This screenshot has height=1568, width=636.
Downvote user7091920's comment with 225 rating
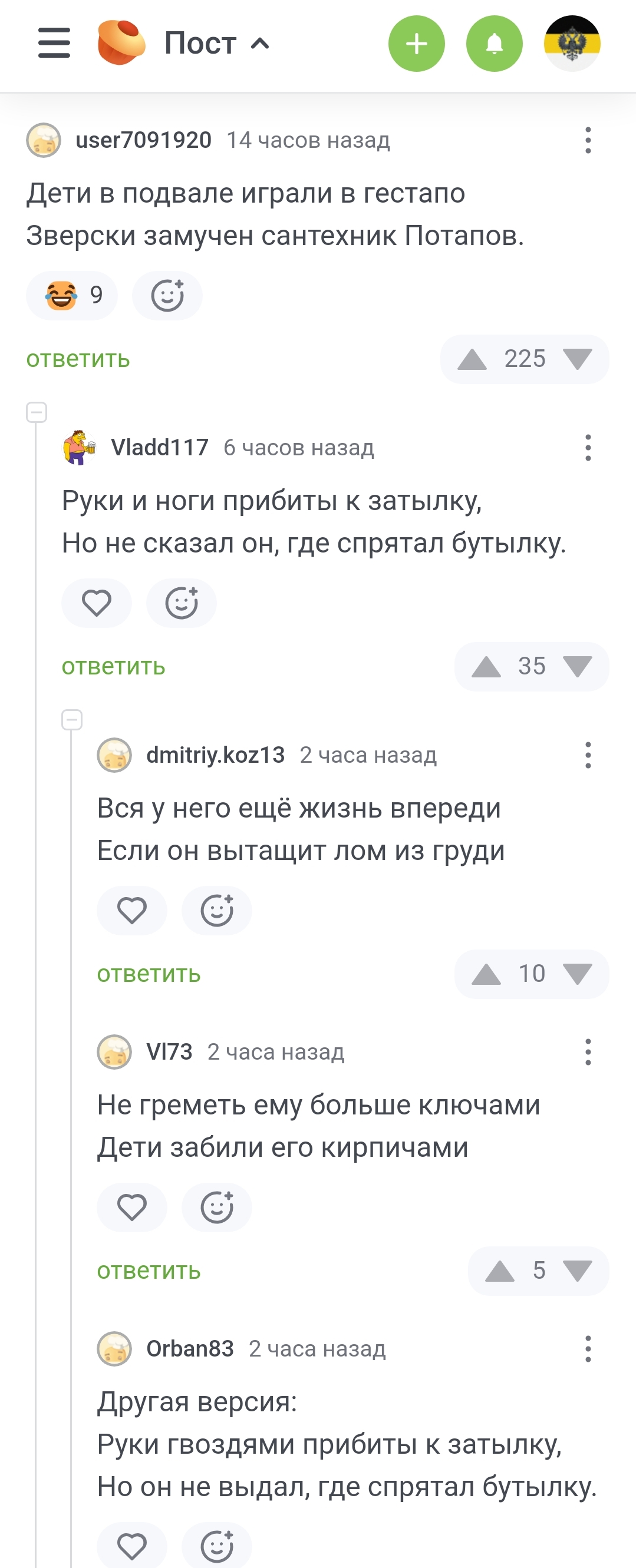578,359
